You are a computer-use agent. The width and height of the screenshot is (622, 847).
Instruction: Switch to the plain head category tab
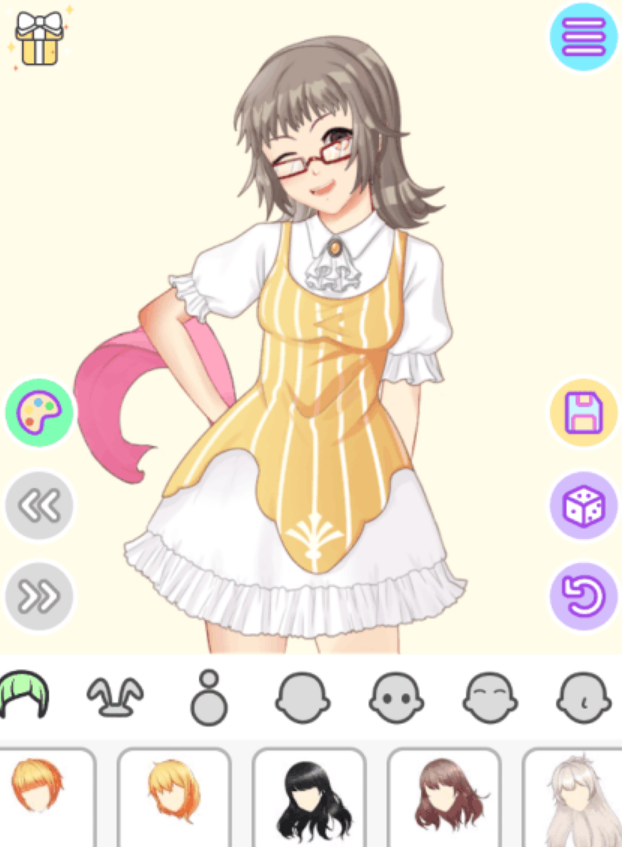tap(302, 697)
